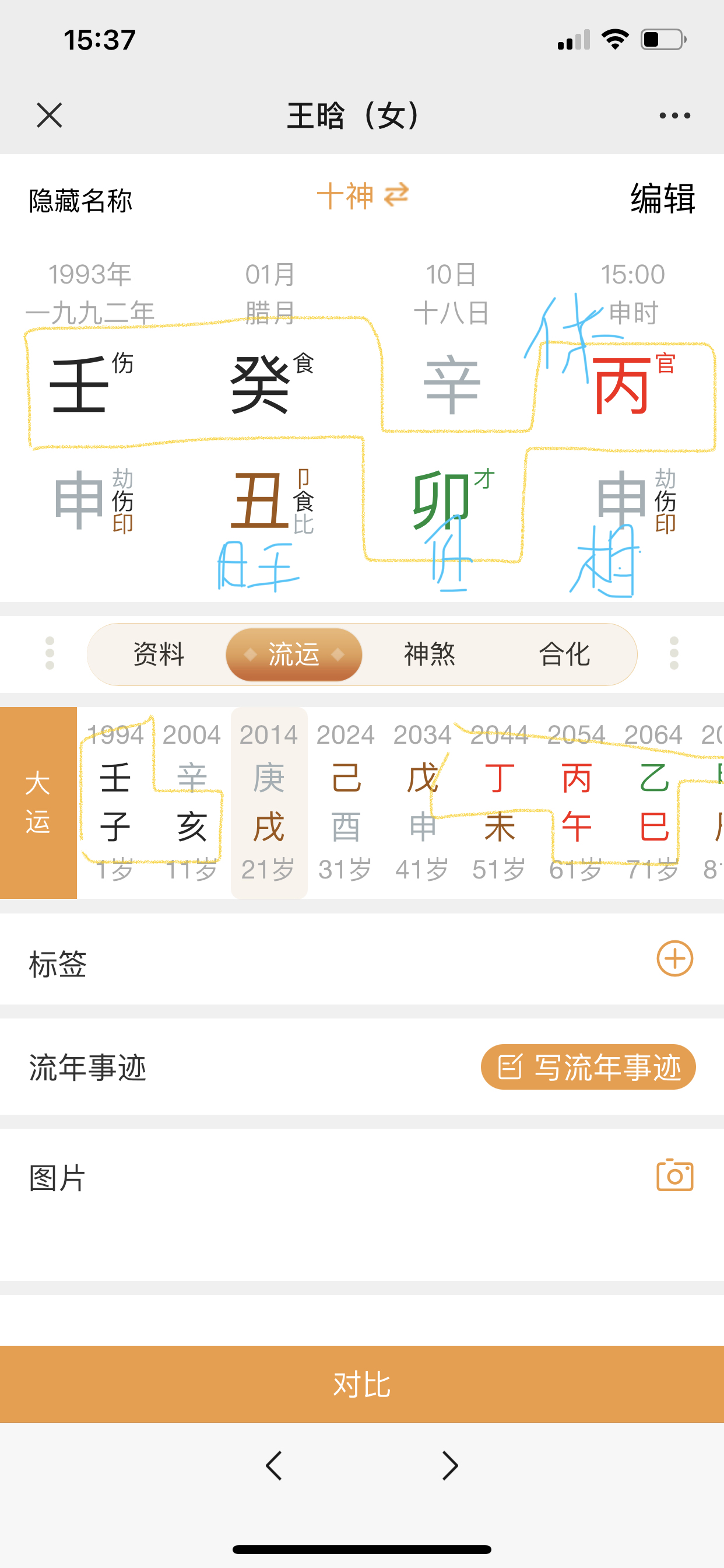Pick the 2024 己酉 luck period
This screenshot has height=1568, width=724.
346,802
